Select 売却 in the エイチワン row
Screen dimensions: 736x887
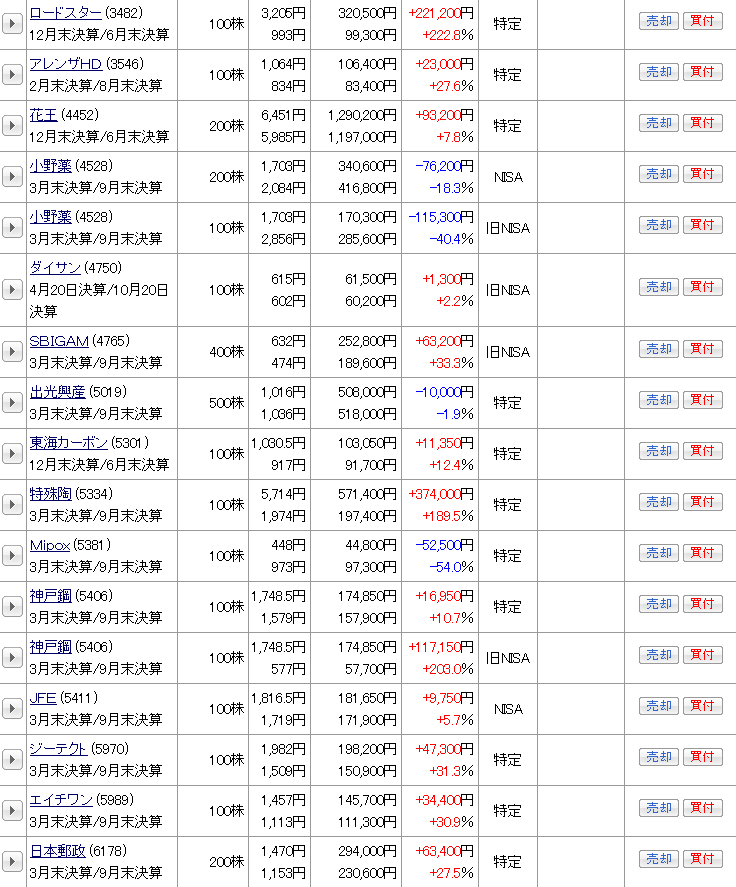tap(659, 807)
